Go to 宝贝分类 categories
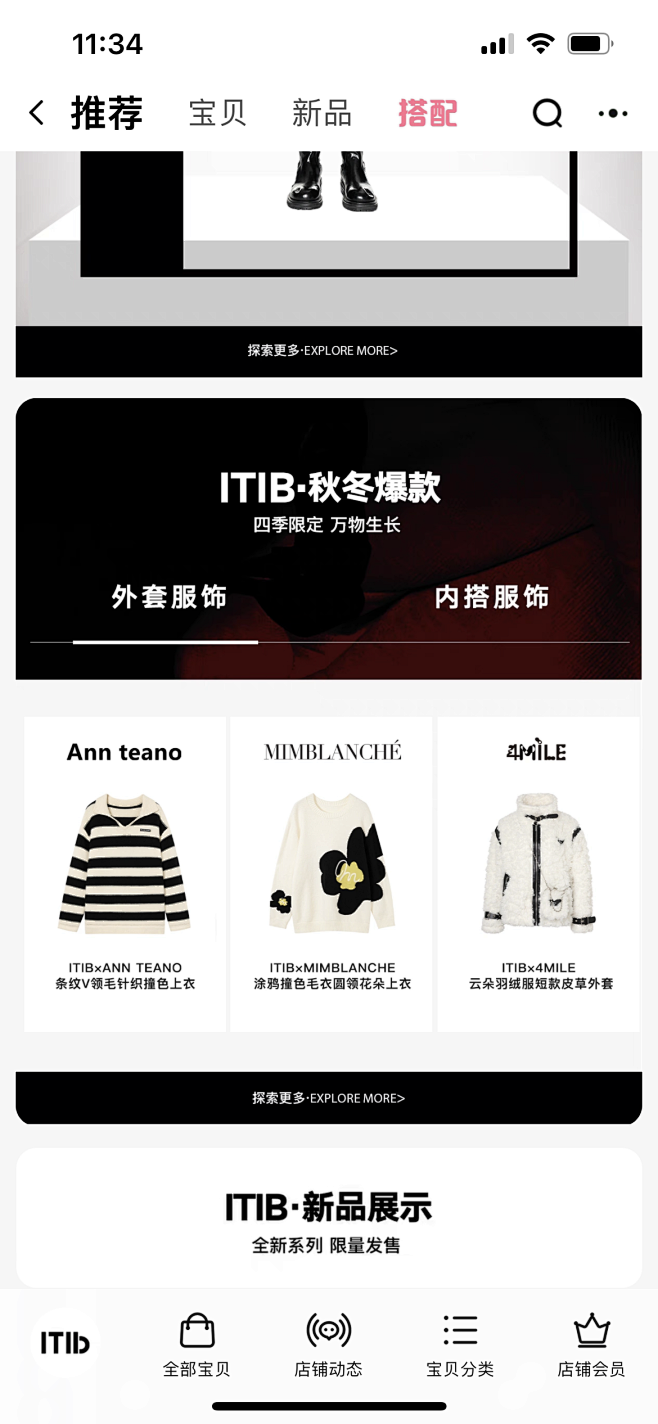The image size is (658, 1424). click(x=460, y=1346)
